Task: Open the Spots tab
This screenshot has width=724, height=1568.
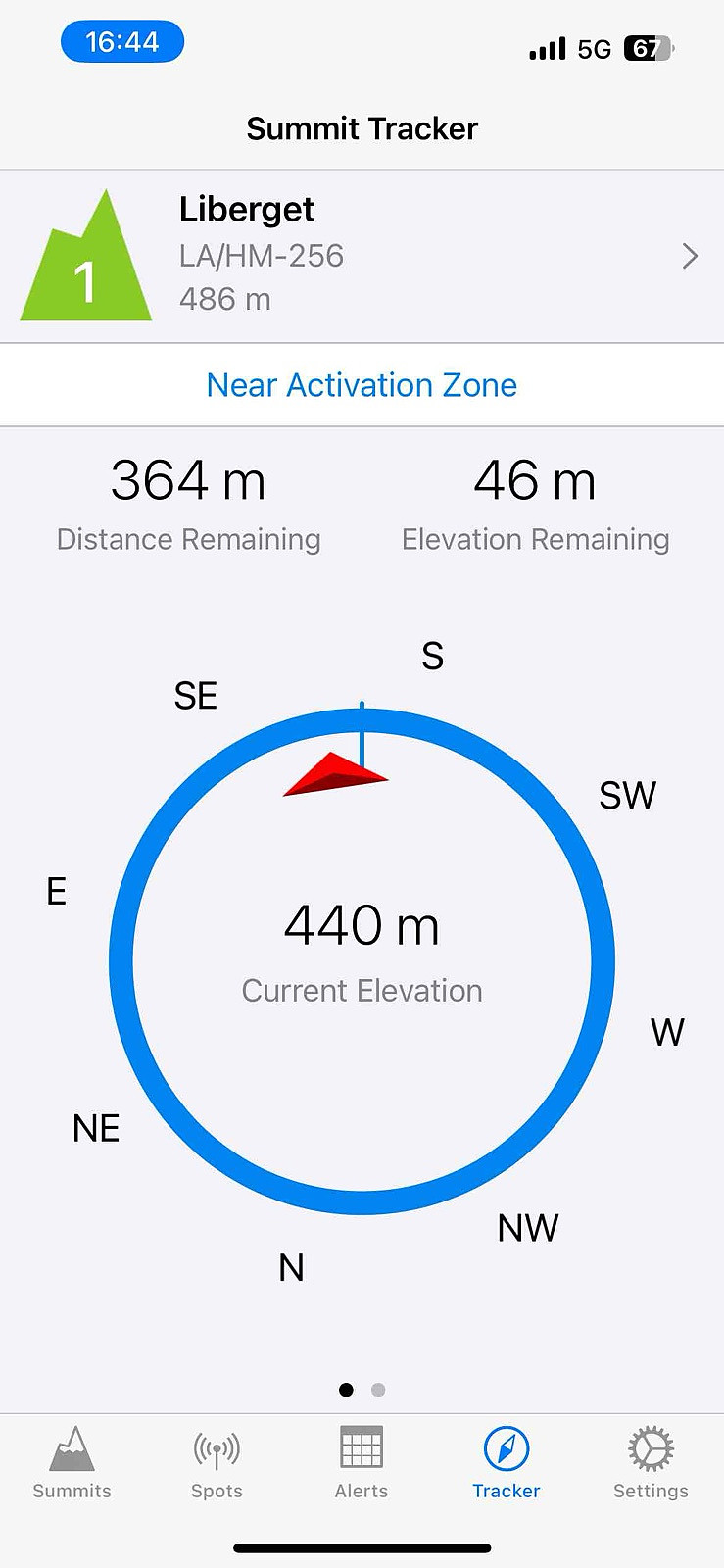Action: [x=217, y=1463]
